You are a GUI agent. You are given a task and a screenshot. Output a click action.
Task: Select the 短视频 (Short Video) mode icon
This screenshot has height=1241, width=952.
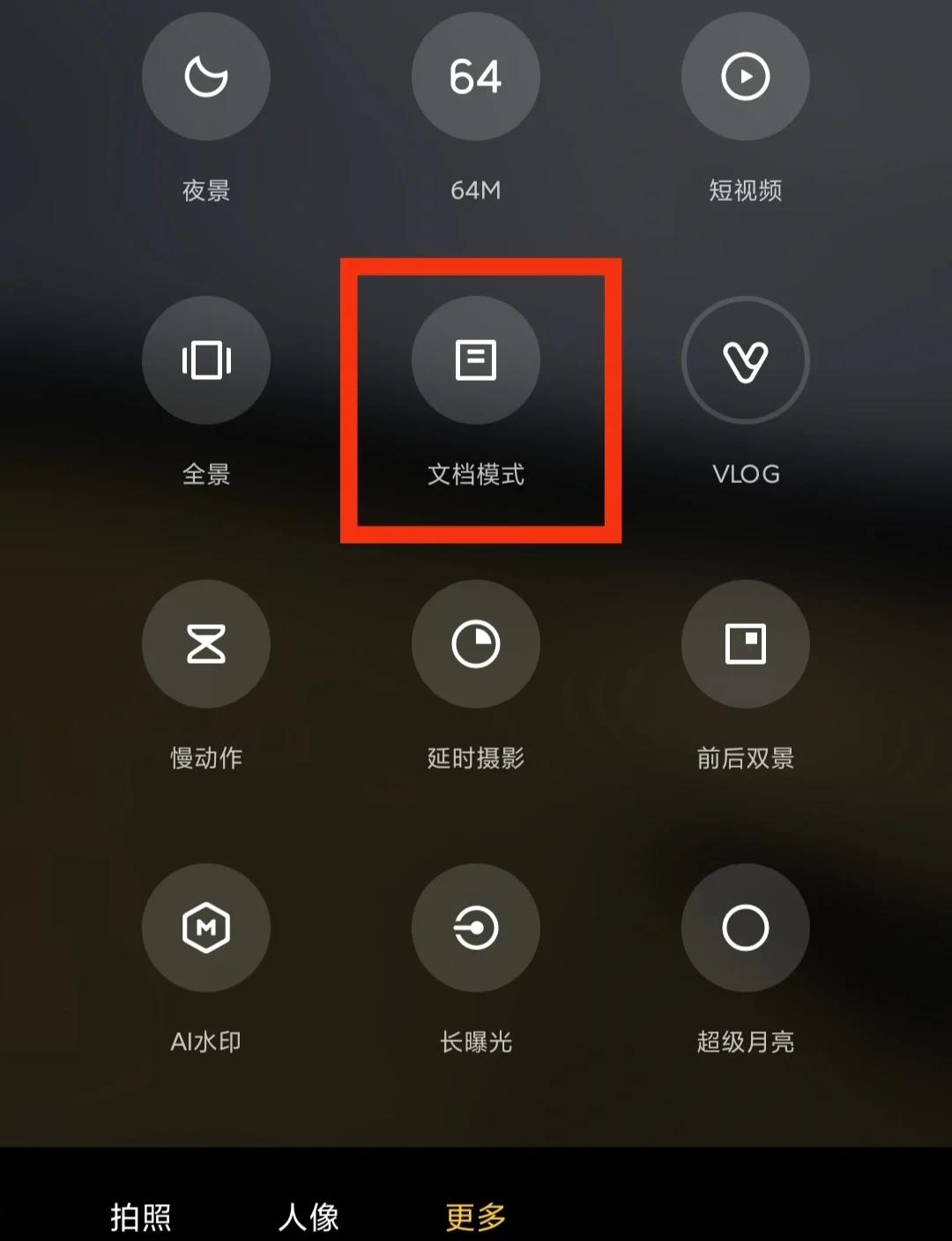point(746,78)
